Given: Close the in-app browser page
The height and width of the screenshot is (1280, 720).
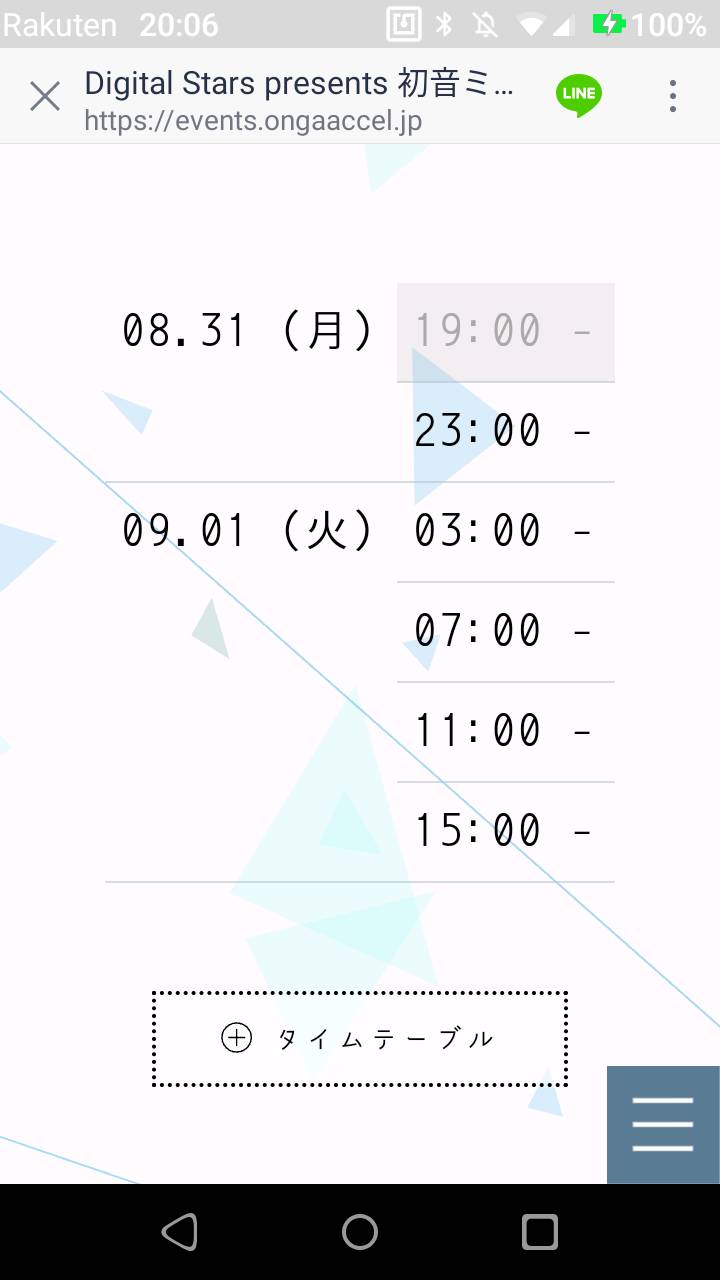Looking at the screenshot, I should (x=45, y=97).
